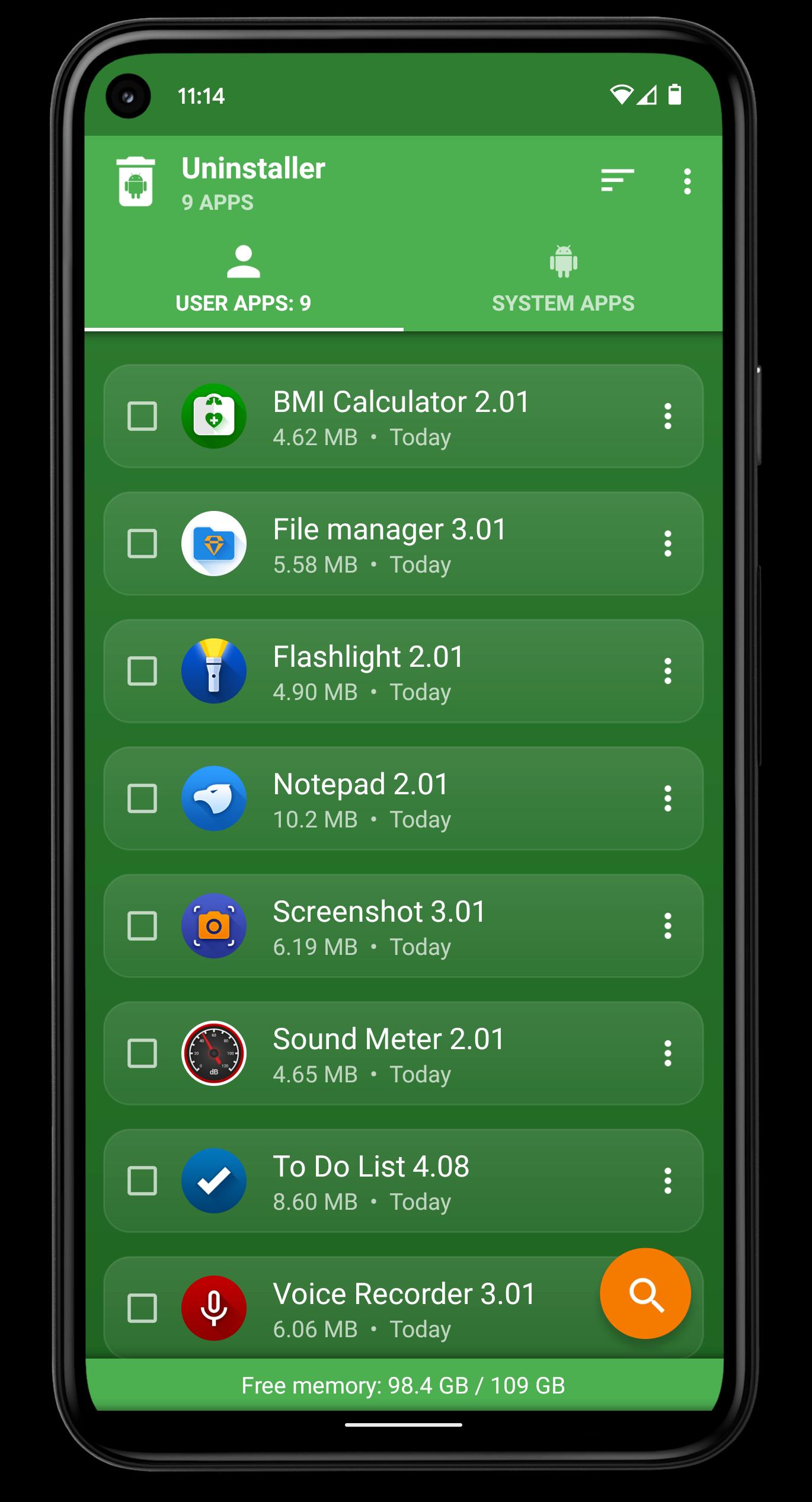Check the BMI Calculator checkbox
This screenshot has width=812, height=1502.
(x=142, y=416)
